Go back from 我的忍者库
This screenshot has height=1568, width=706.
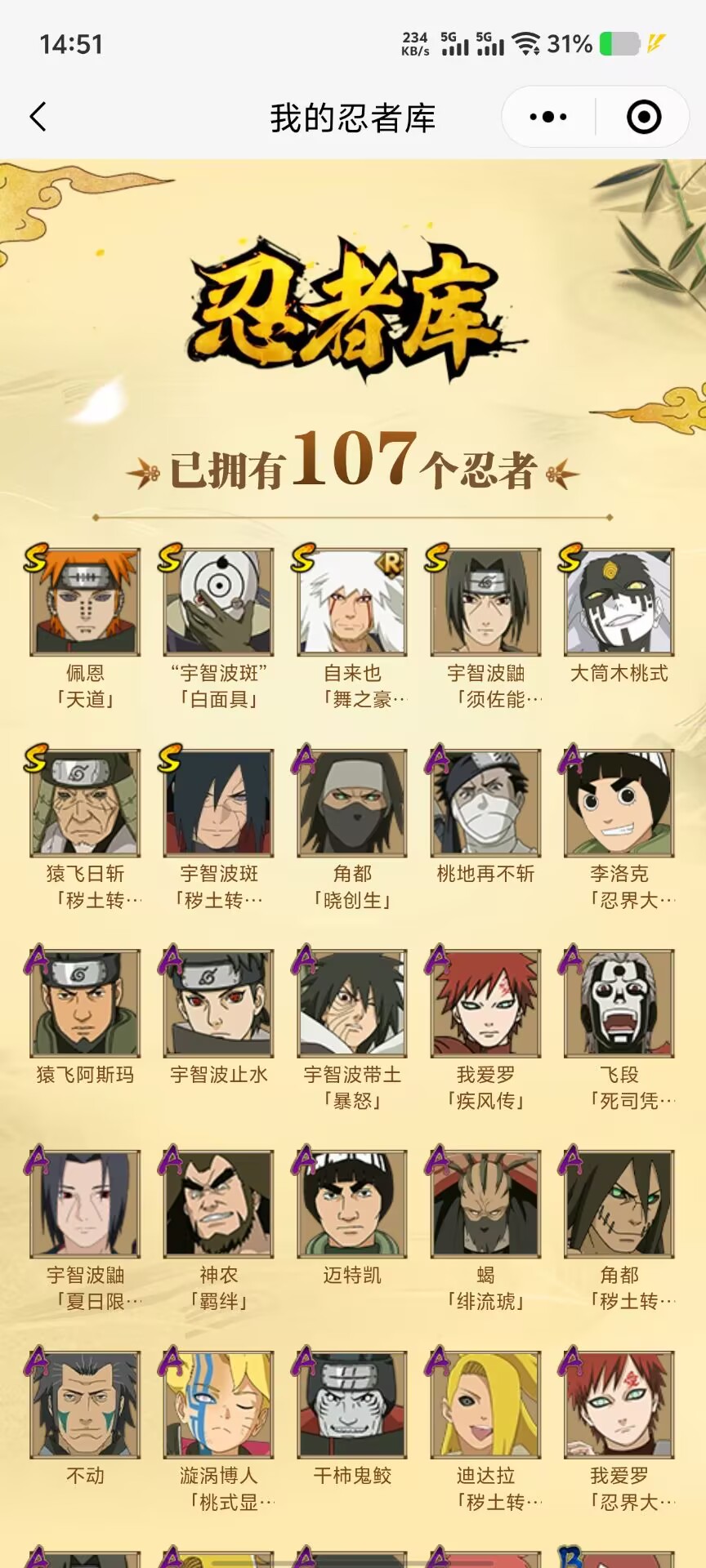tap(38, 117)
